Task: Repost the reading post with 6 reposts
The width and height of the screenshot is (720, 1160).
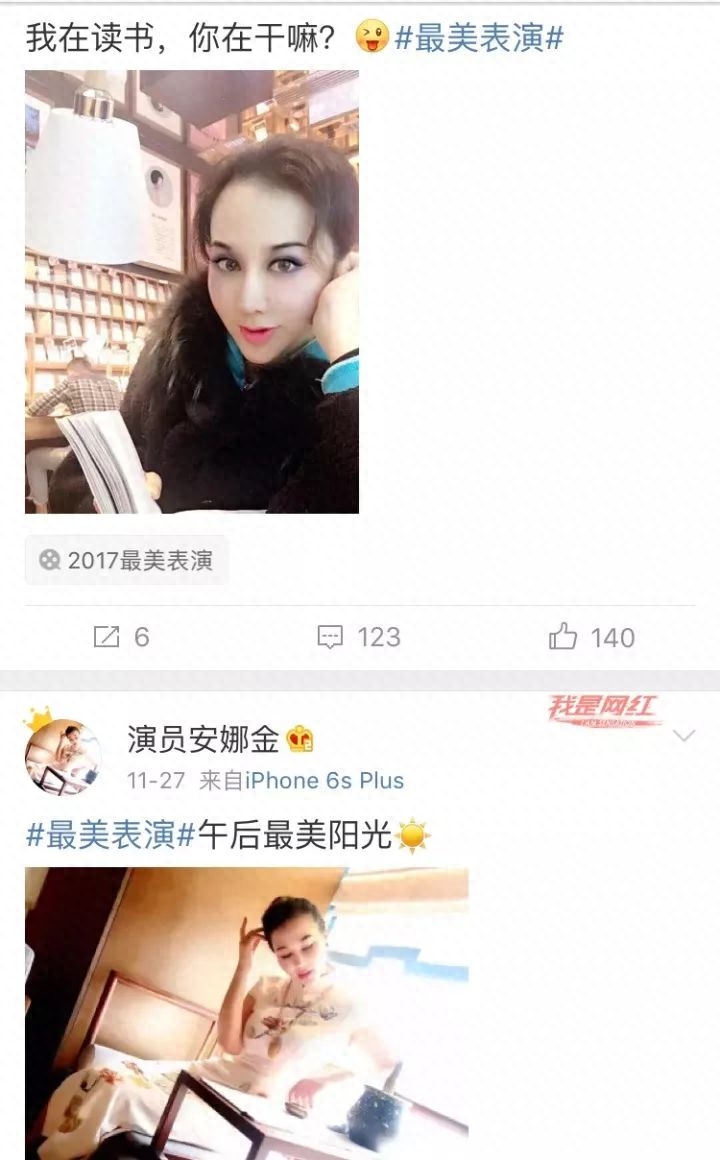Action: [121, 637]
